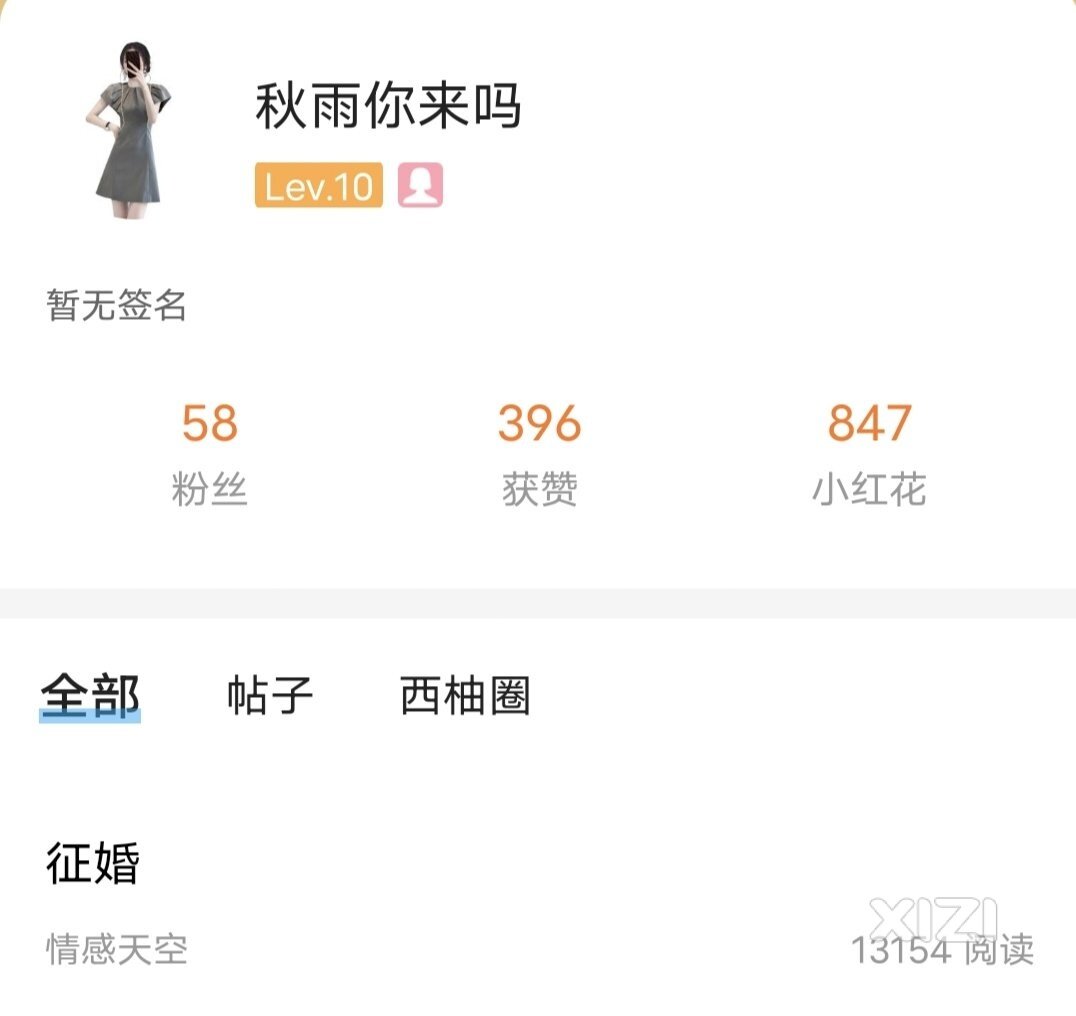Open the 征婚 post

(93, 863)
